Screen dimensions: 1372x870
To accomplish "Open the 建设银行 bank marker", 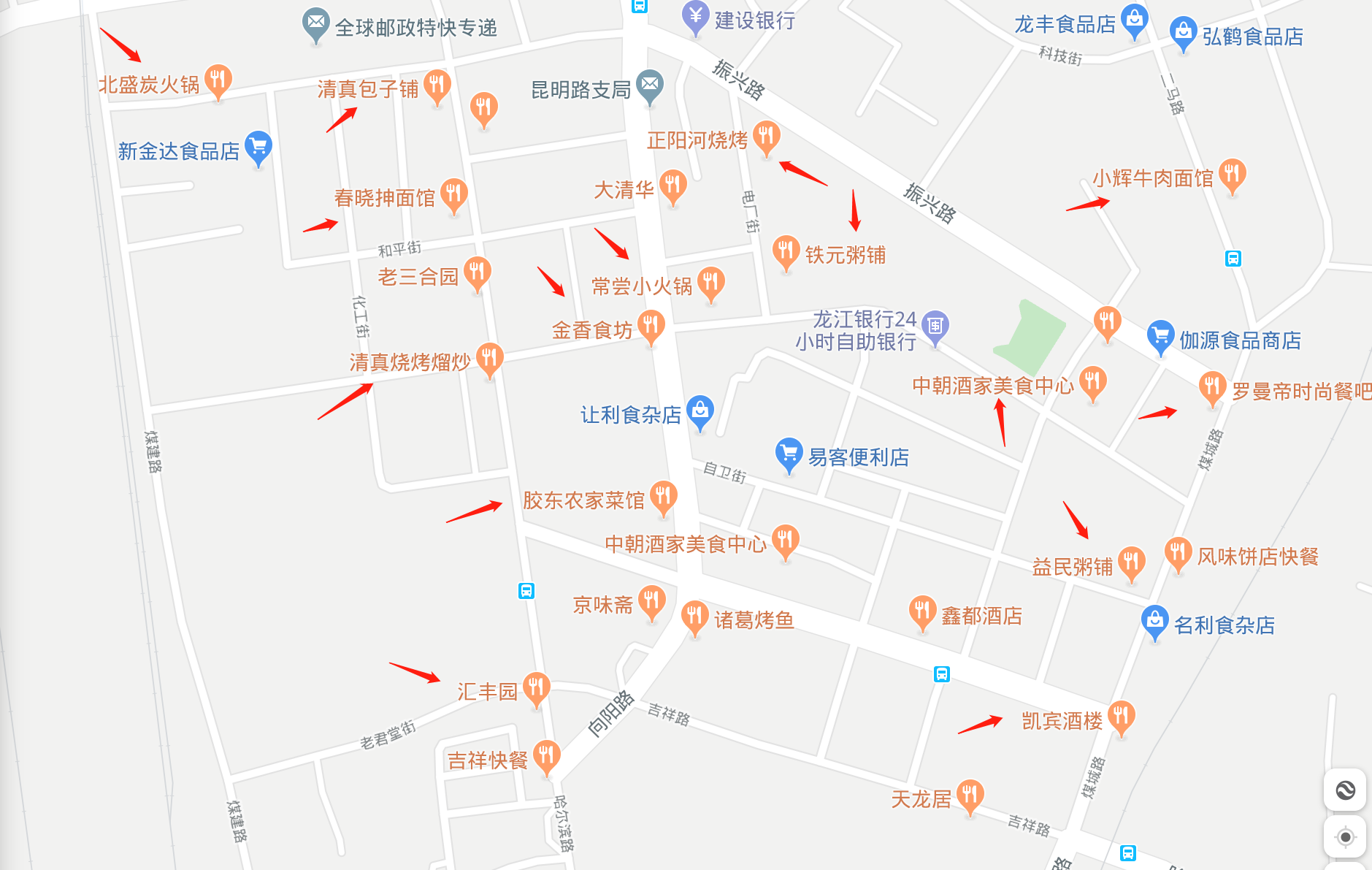I will click(x=695, y=16).
